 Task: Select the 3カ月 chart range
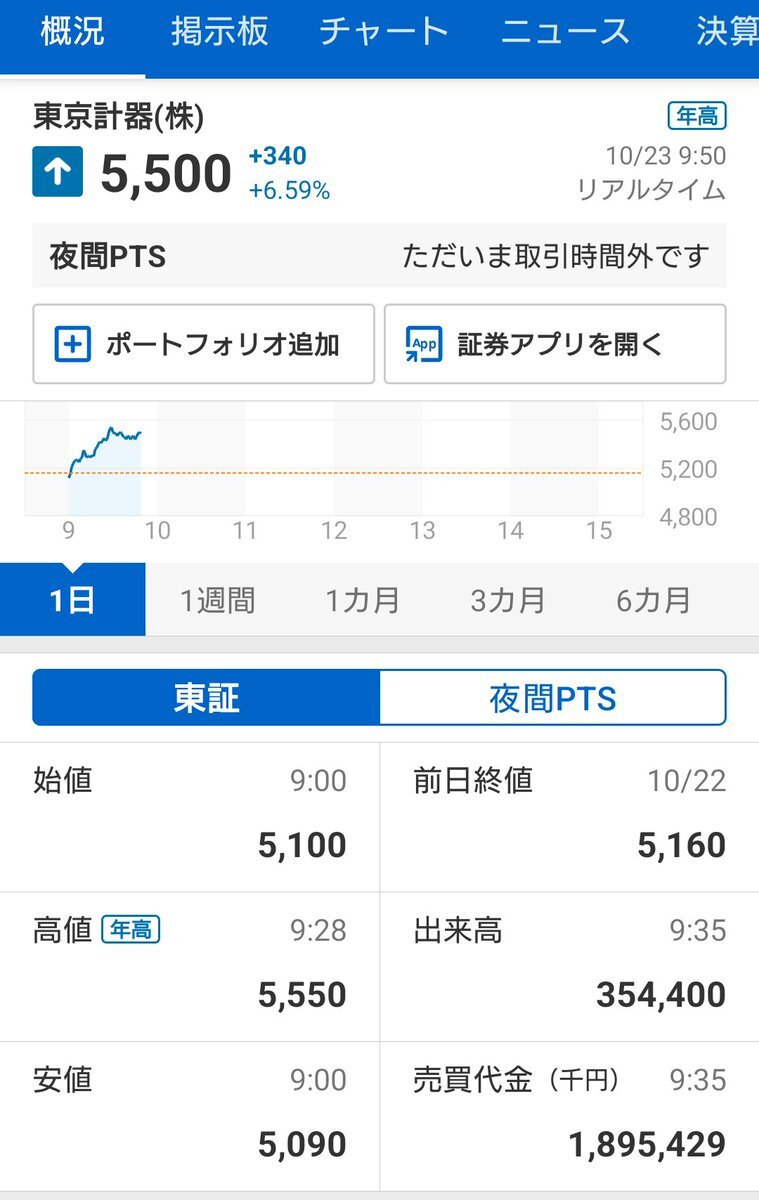click(x=508, y=600)
